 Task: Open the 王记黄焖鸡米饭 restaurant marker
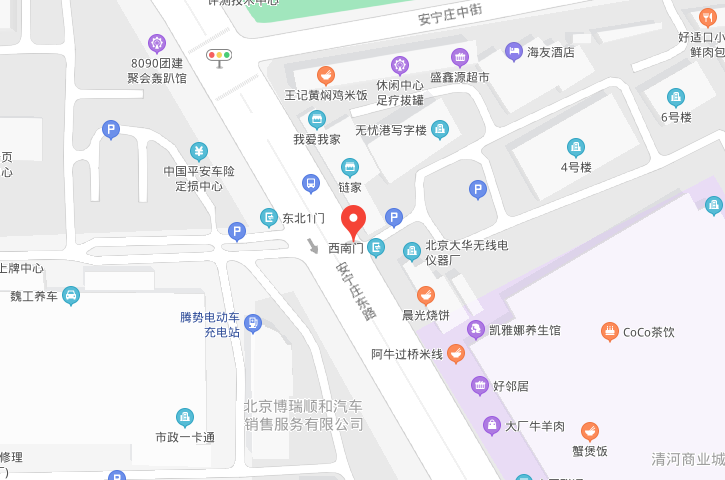326,75
